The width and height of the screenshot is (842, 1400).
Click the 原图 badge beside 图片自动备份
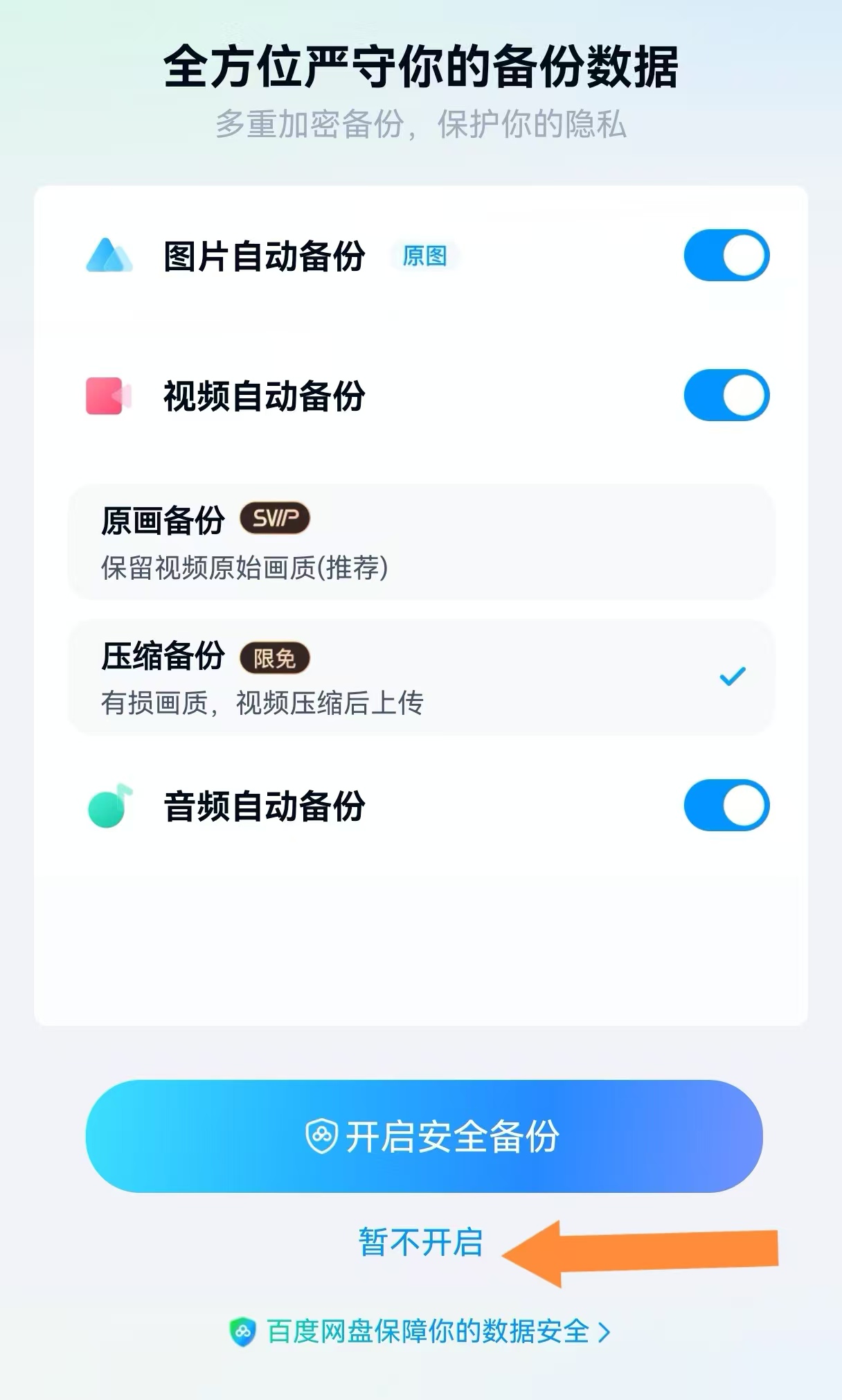click(425, 256)
